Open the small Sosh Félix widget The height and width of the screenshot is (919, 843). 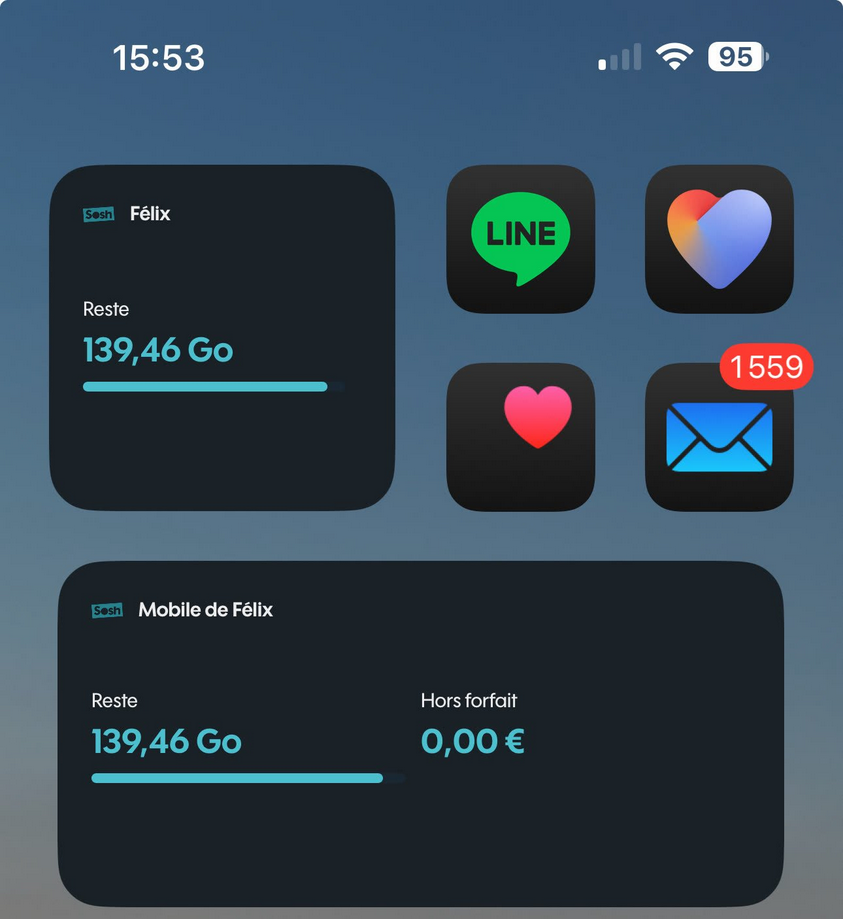[x=221, y=338]
